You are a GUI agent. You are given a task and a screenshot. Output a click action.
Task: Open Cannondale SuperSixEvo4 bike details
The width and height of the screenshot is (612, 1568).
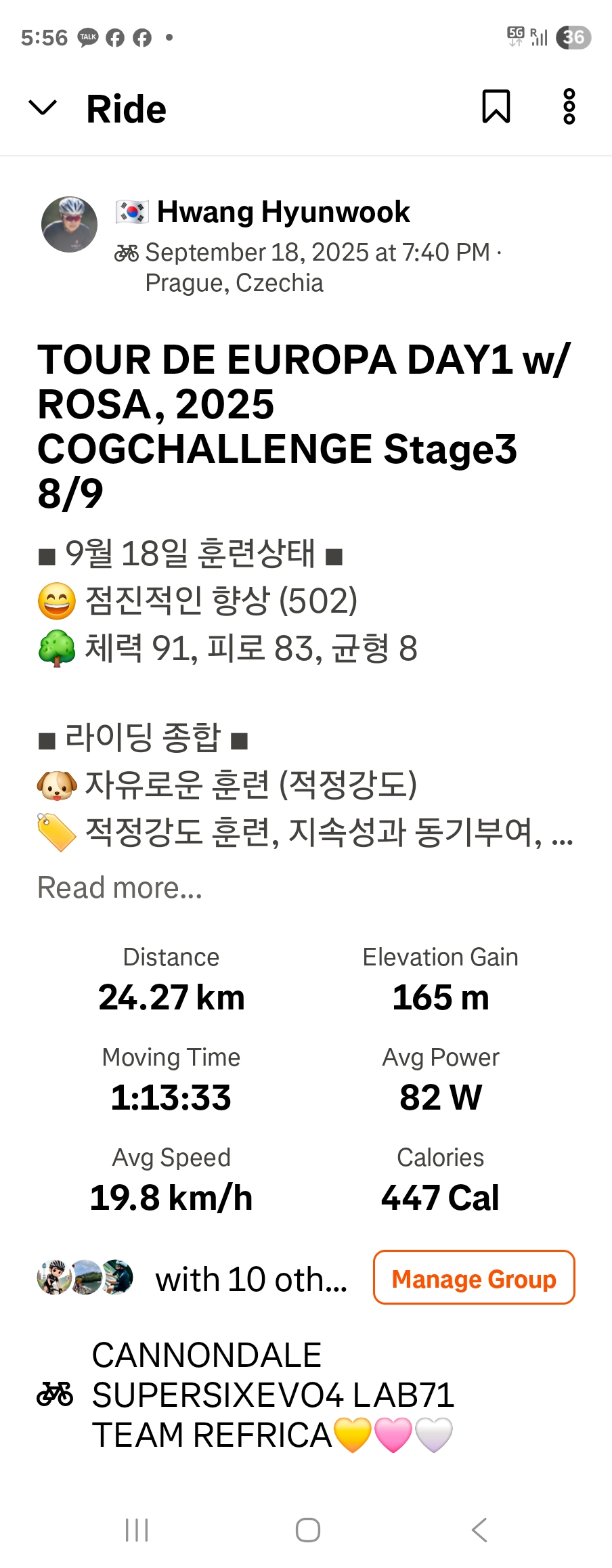[273, 1396]
